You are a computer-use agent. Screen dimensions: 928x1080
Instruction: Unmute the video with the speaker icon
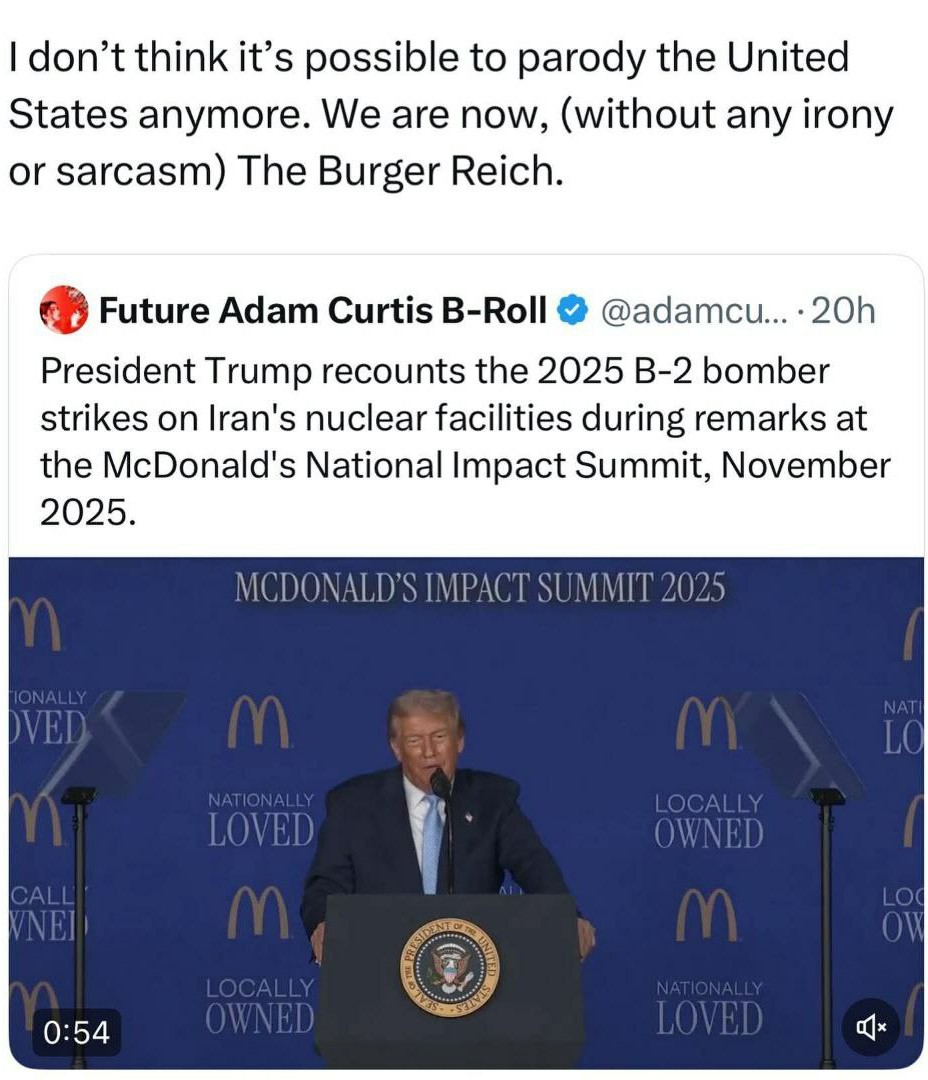pos(869,1028)
